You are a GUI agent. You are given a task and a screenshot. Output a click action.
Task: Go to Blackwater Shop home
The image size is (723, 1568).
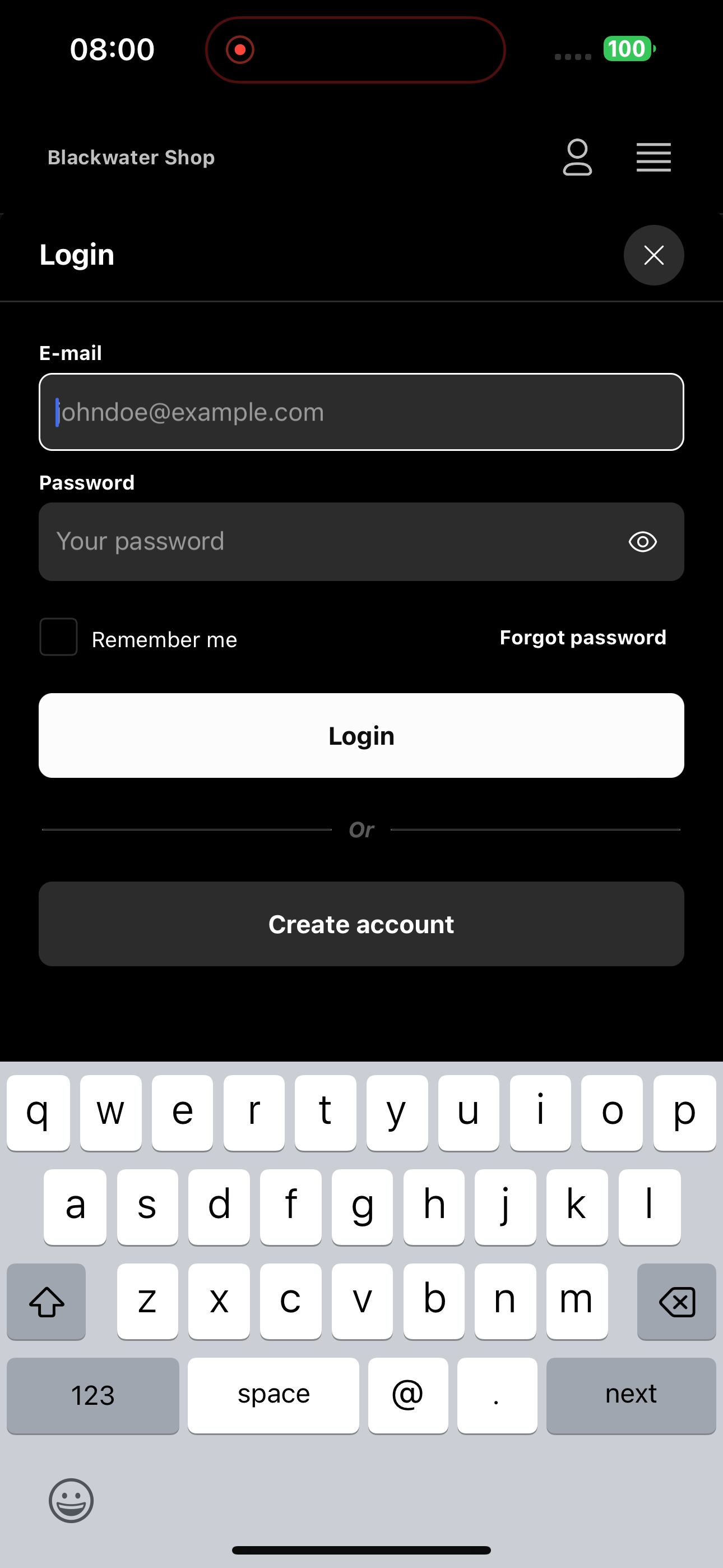tap(131, 157)
